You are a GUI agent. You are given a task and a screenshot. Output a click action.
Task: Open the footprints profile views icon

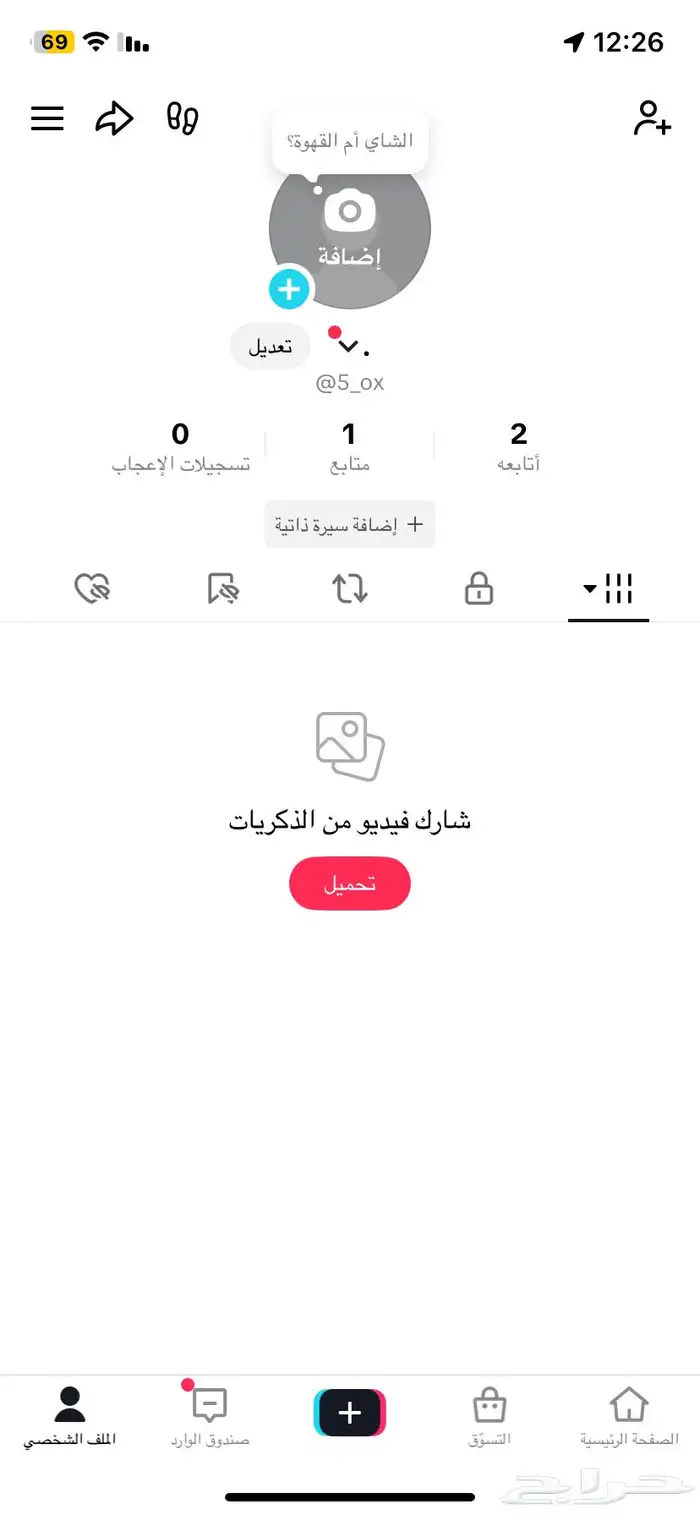point(182,118)
